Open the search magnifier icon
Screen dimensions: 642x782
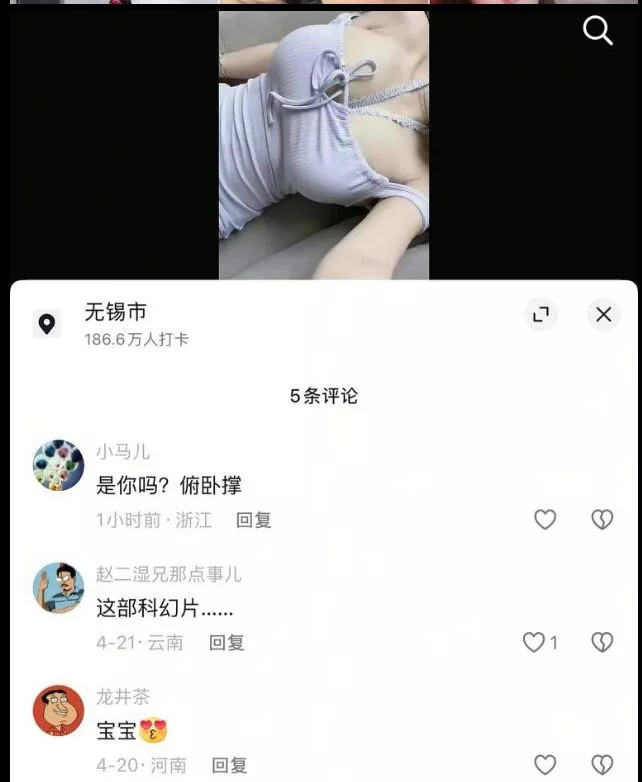pyautogui.click(x=597, y=31)
